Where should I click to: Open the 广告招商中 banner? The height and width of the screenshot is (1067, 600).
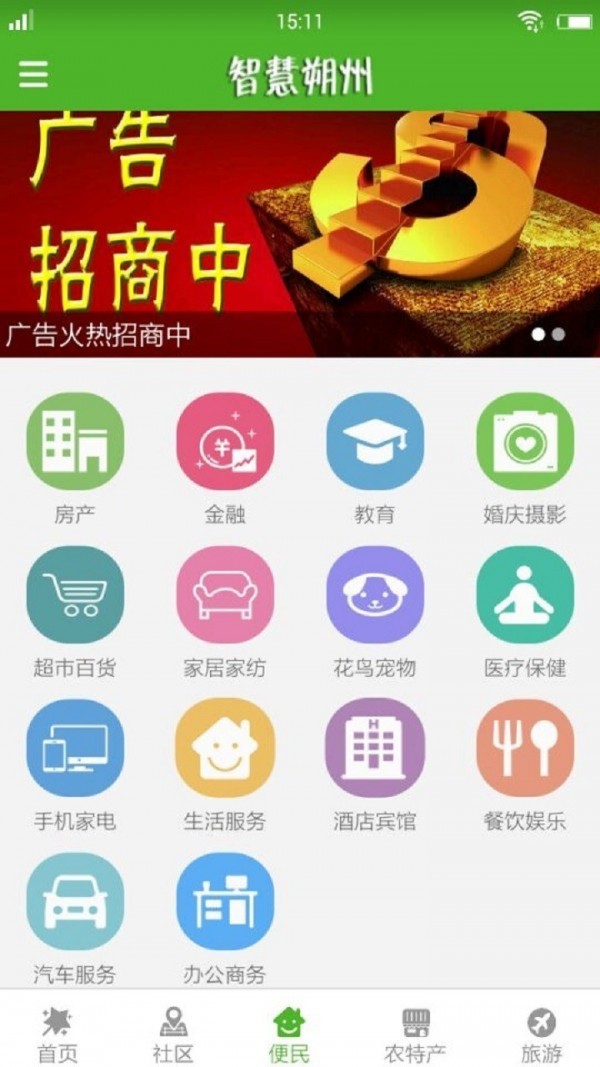300,233
